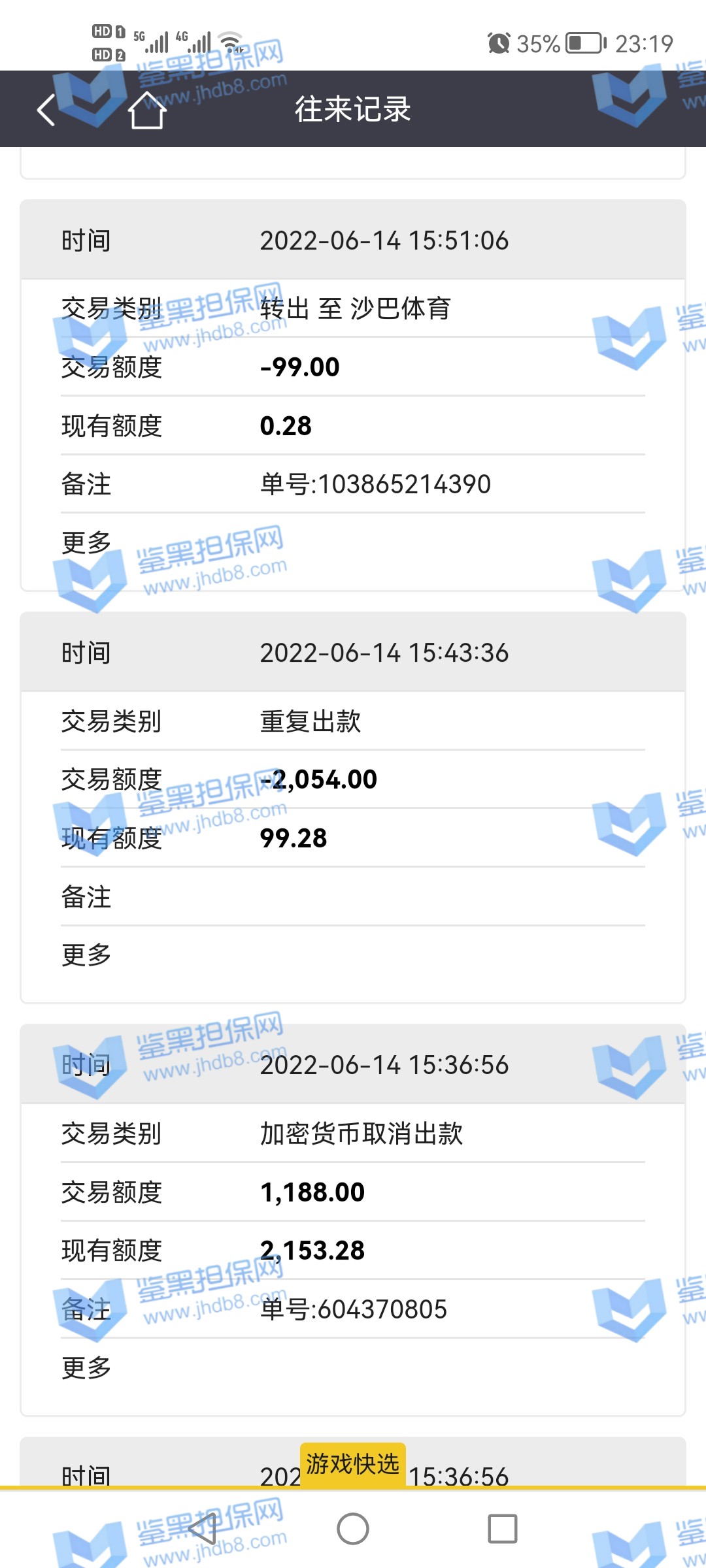Open the recent apps square button
Screen dimensions: 706x1568
pyautogui.click(x=502, y=1529)
